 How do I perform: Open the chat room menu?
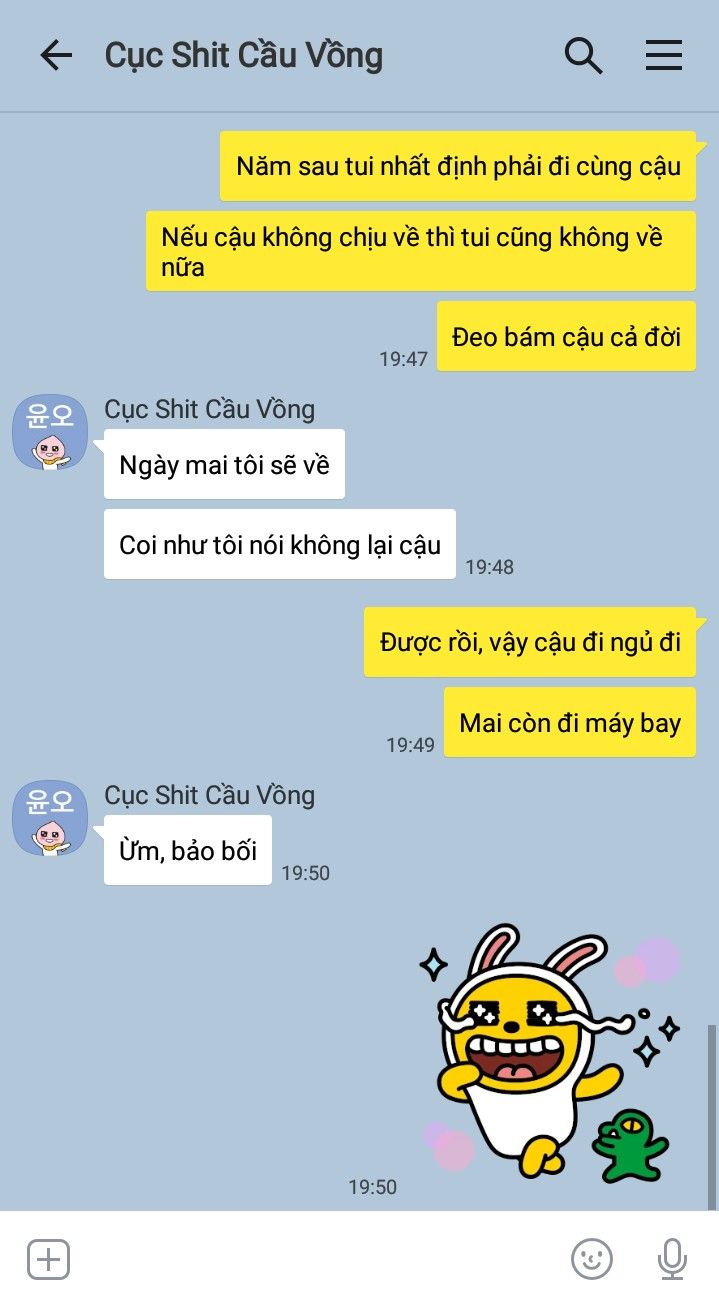(x=663, y=56)
